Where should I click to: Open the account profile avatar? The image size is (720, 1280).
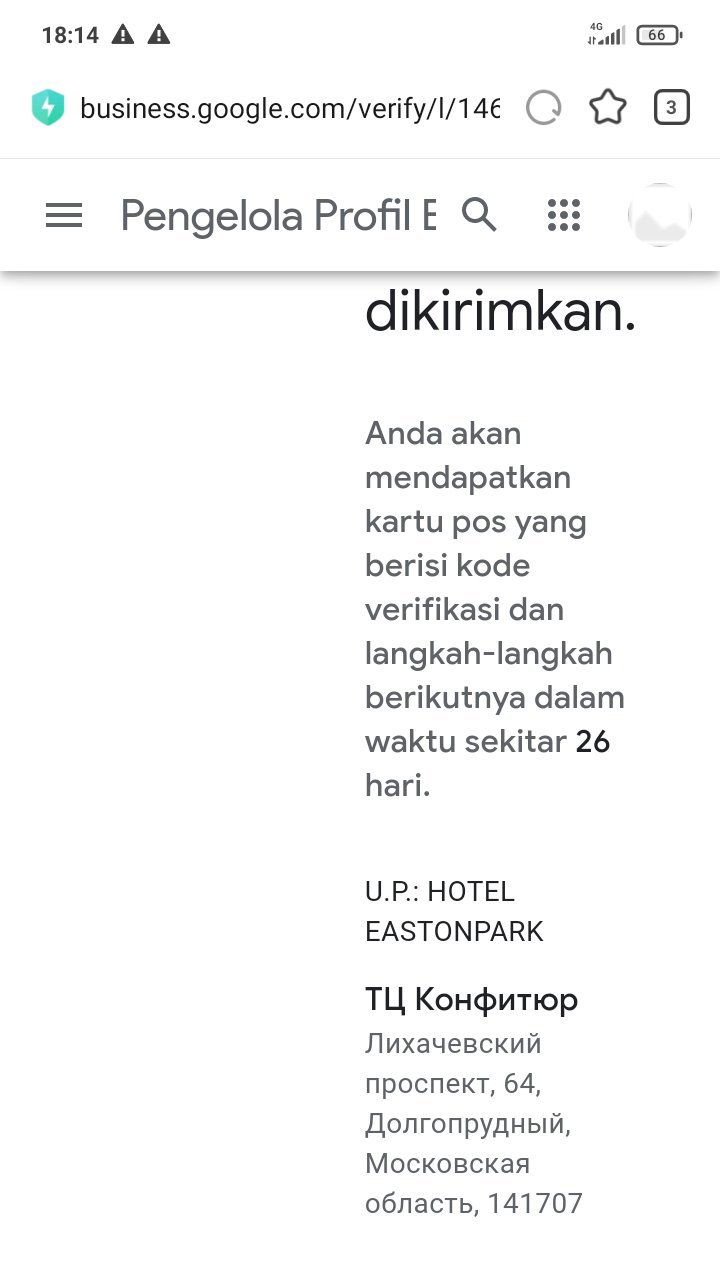(659, 215)
